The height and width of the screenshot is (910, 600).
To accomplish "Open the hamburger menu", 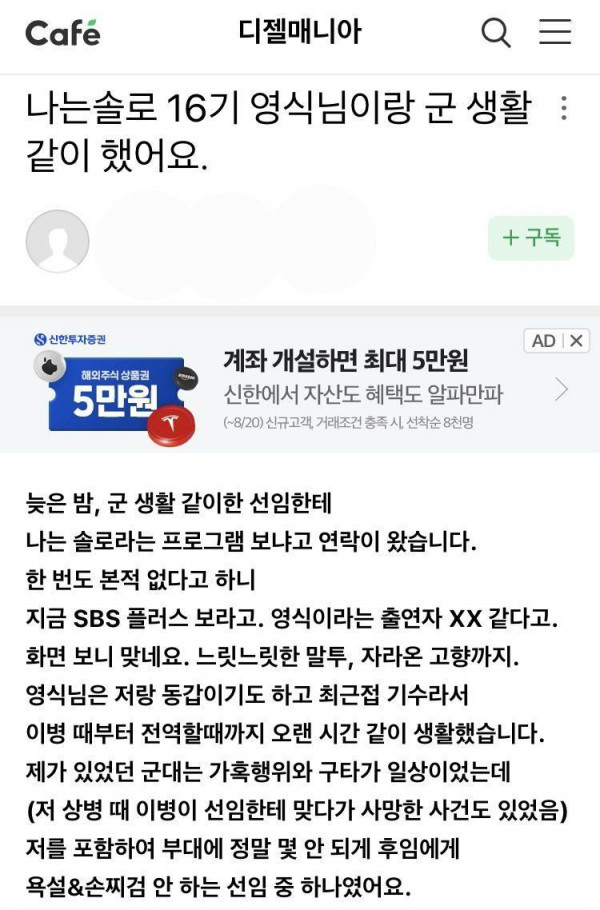I will pyautogui.click(x=555, y=32).
